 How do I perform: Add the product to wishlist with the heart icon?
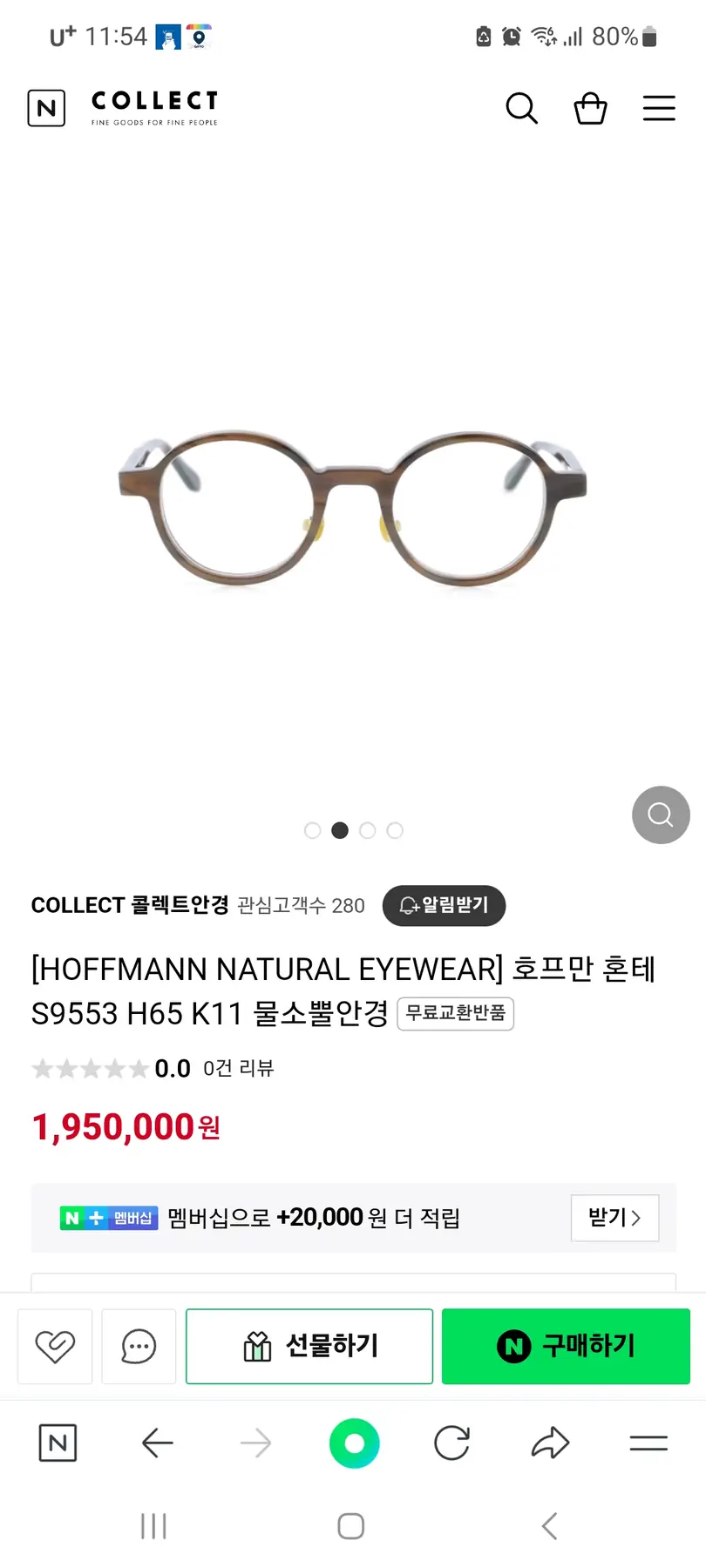coord(55,1346)
